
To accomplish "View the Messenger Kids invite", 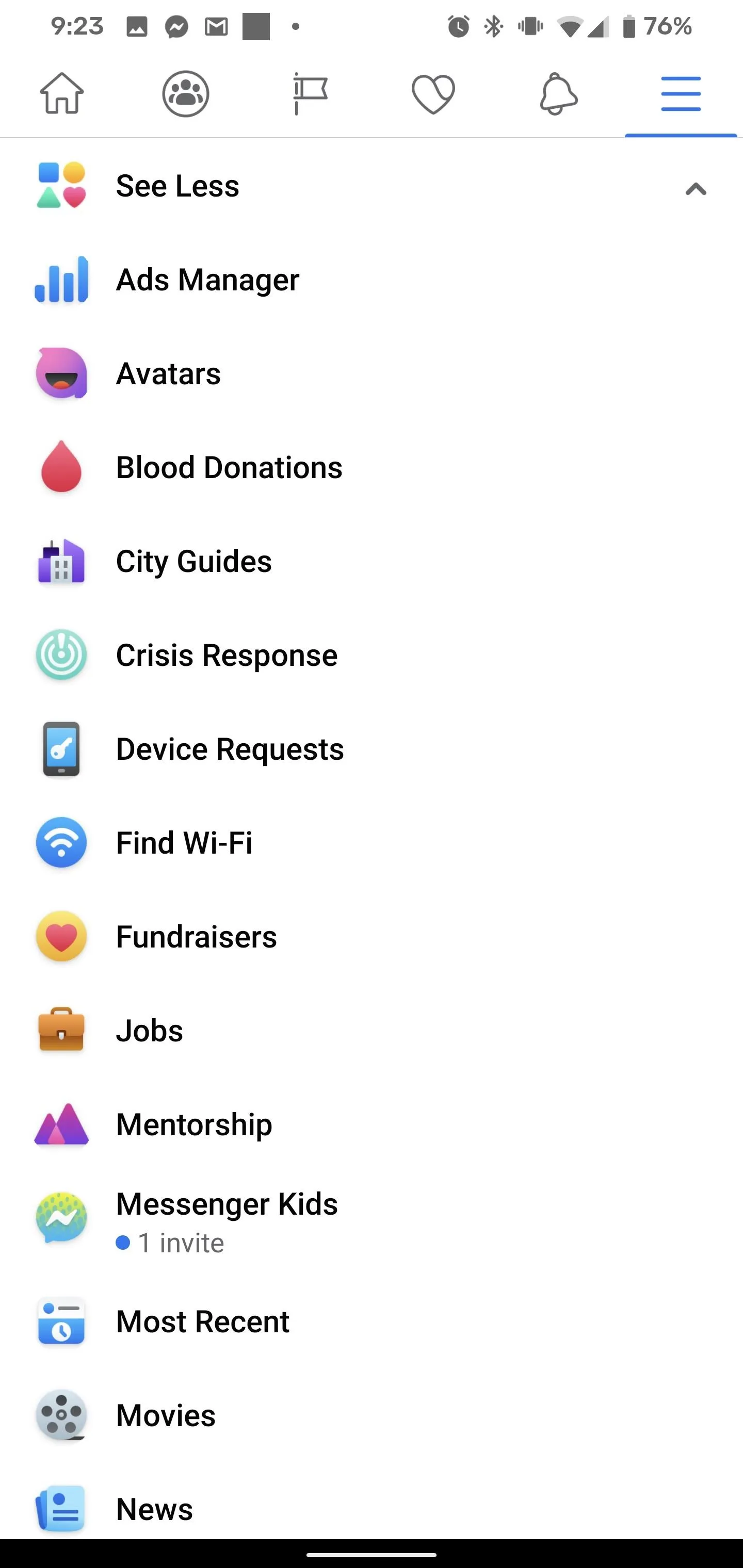I will tap(372, 1220).
